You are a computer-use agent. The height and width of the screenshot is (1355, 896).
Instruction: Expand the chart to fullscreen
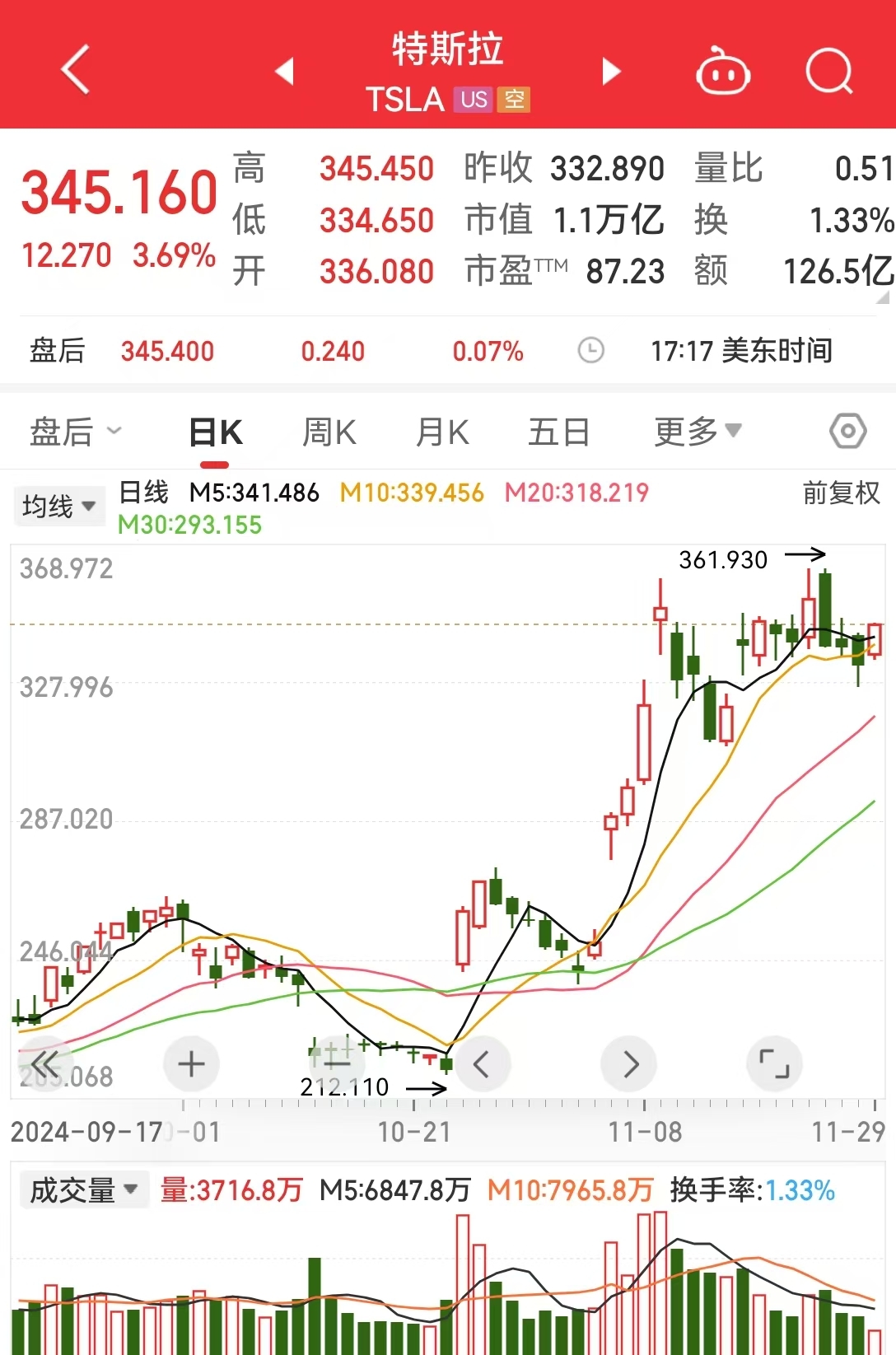(x=775, y=1063)
